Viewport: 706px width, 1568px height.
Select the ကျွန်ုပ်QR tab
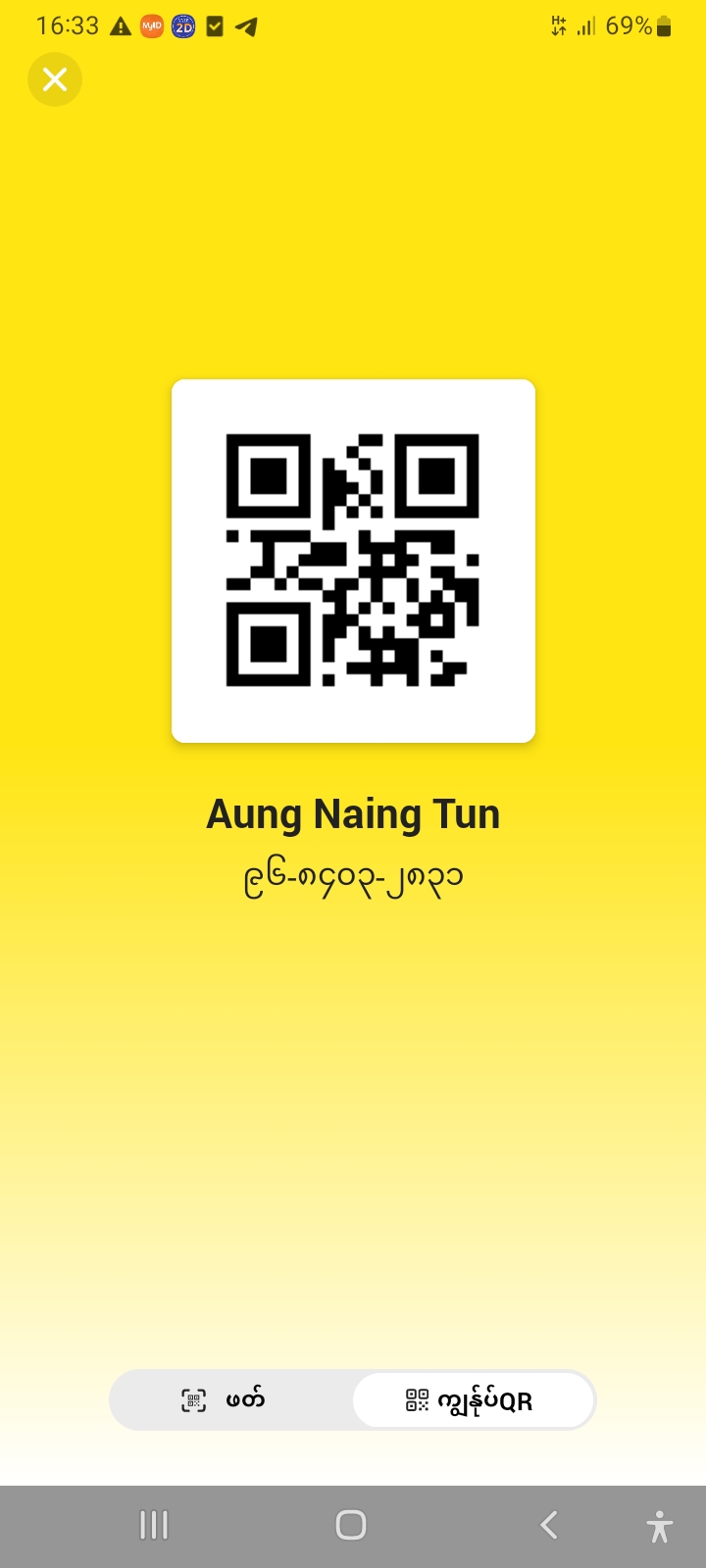point(474,1400)
